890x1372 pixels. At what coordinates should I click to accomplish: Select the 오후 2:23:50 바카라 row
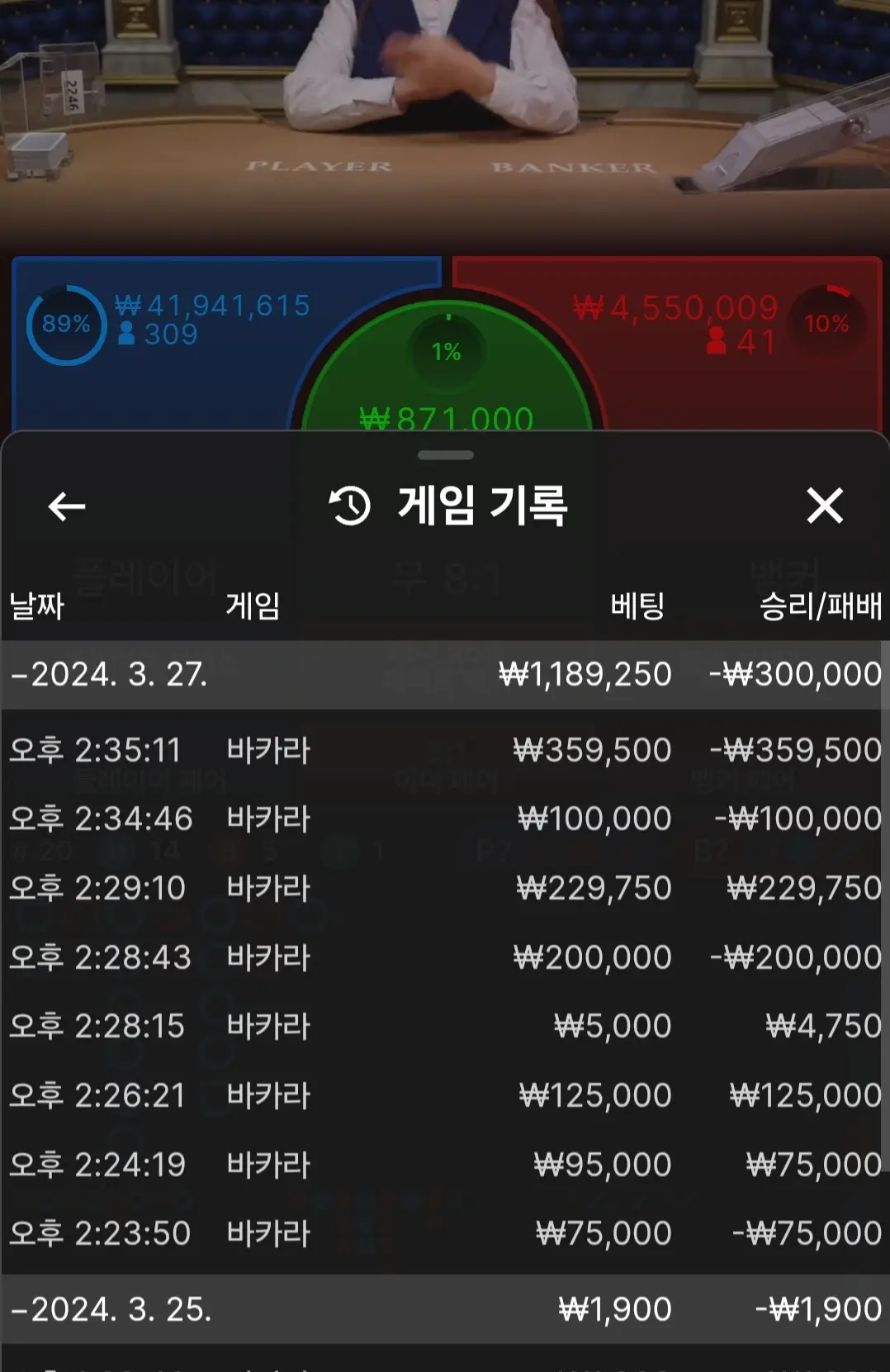point(445,1234)
